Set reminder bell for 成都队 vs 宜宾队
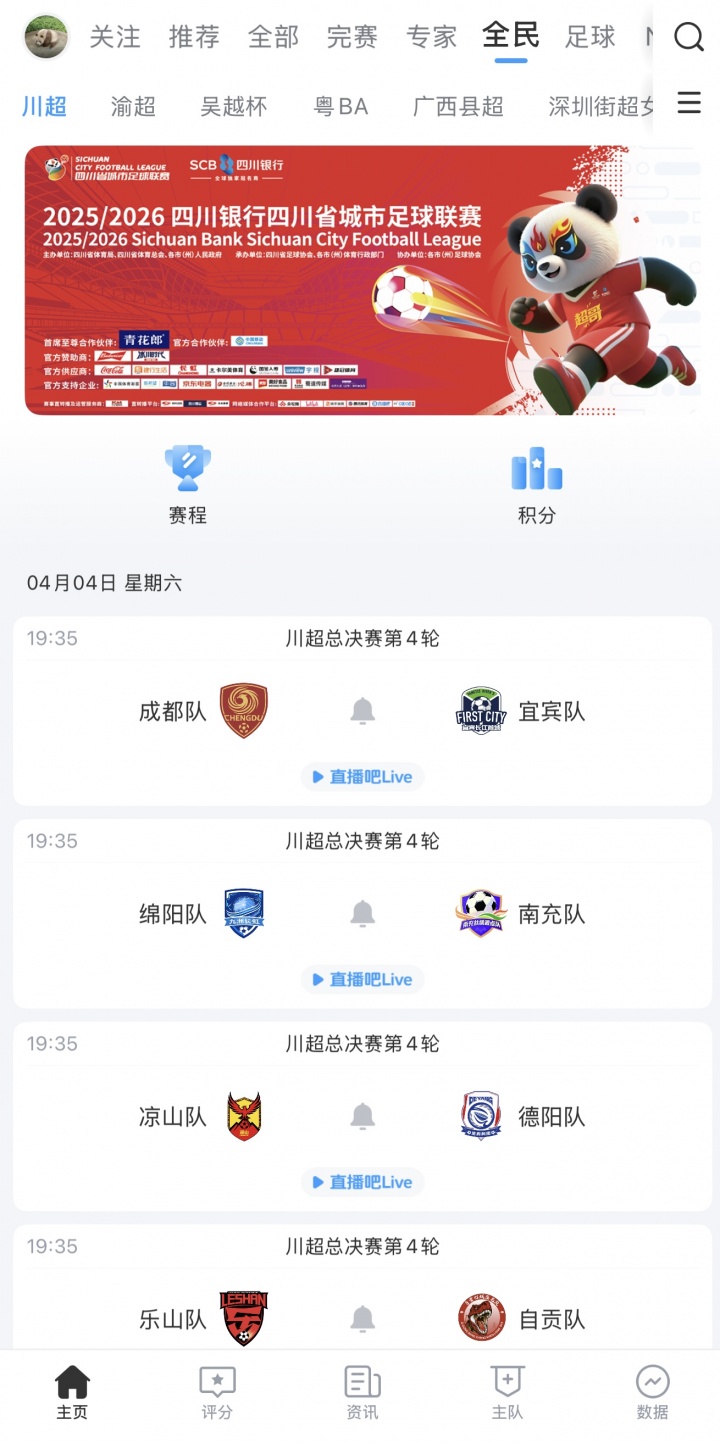 tap(362, 711)
